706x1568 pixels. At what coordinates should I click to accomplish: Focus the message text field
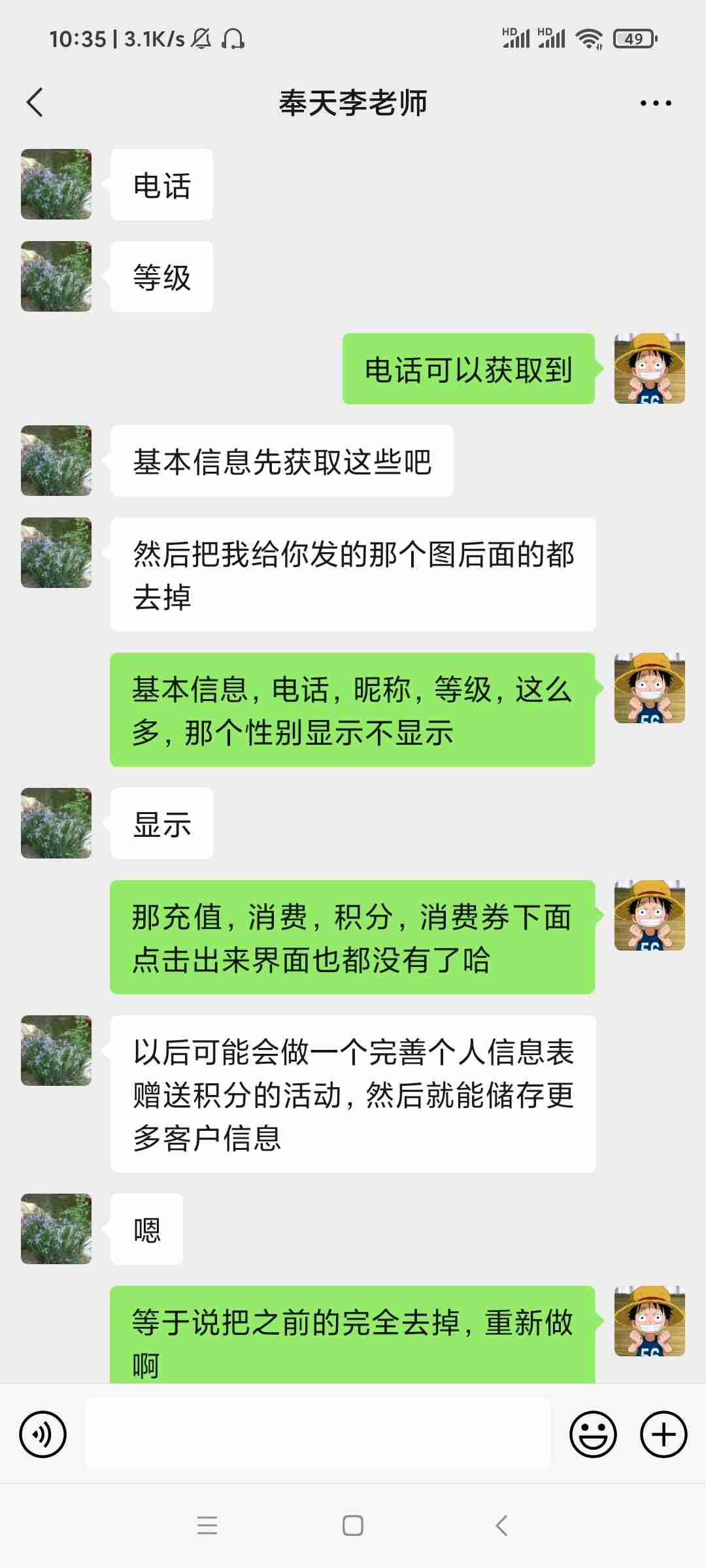click(x=318, y=1433)
